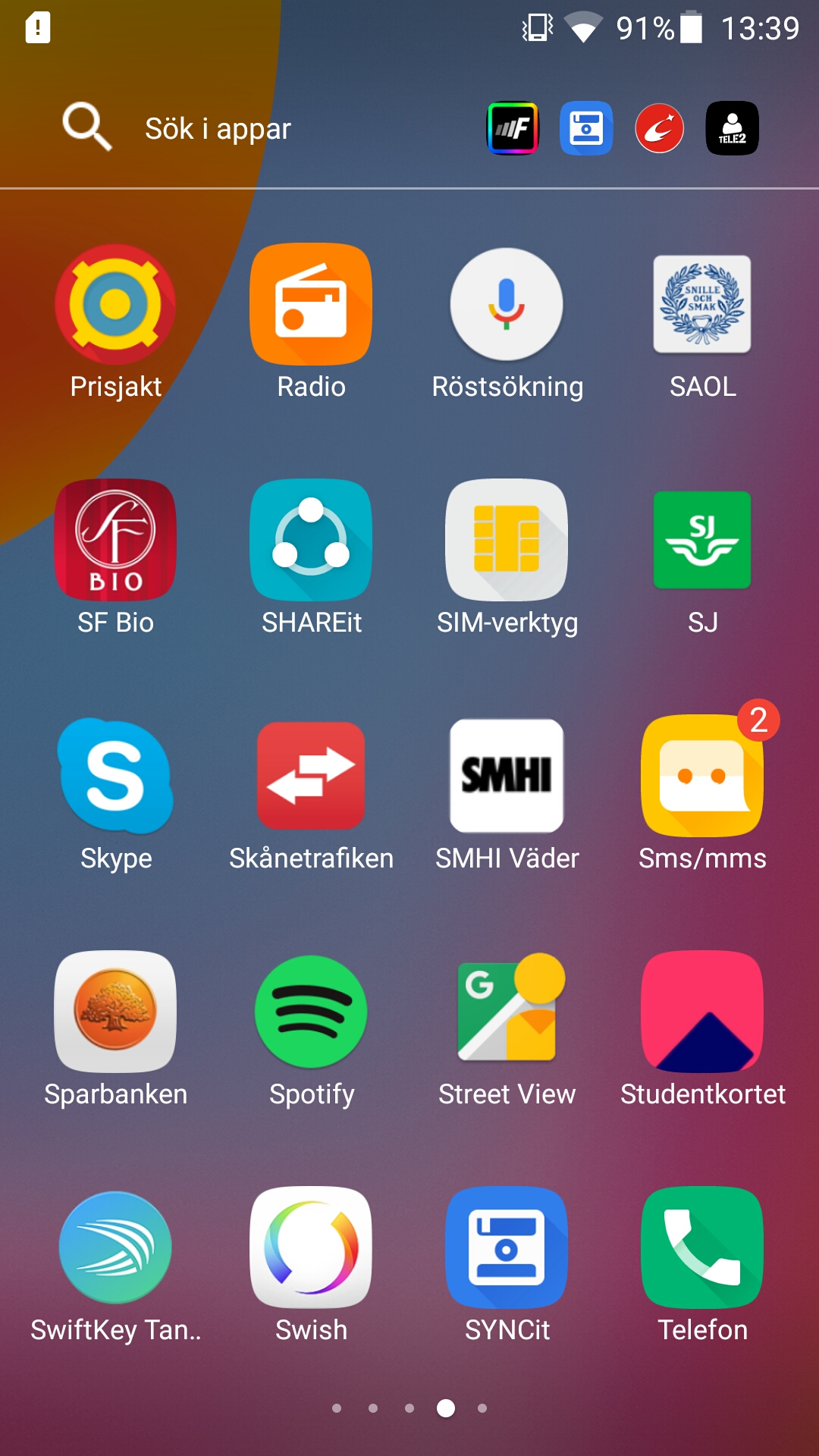Open SHAREit
819x1456 pixels.
311,540
